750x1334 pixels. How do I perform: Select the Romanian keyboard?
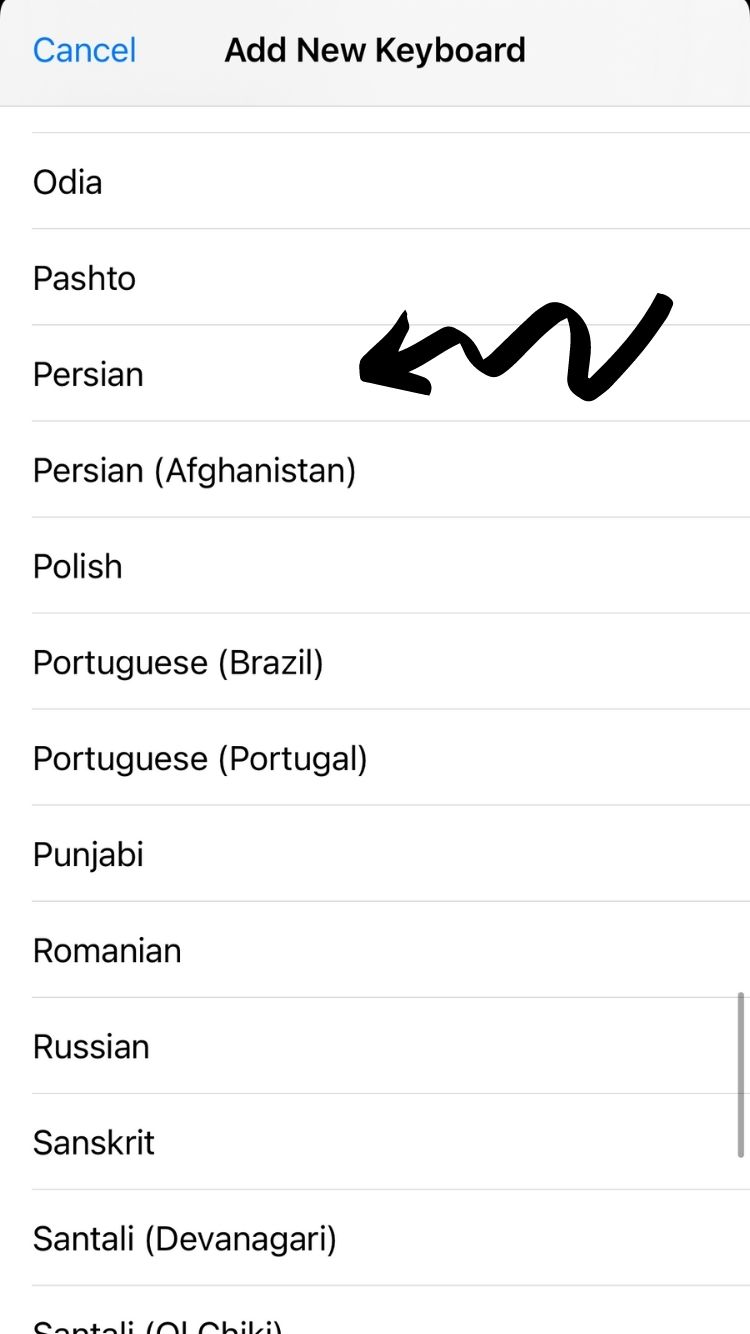pyautogui.click(x=107, y=950)
